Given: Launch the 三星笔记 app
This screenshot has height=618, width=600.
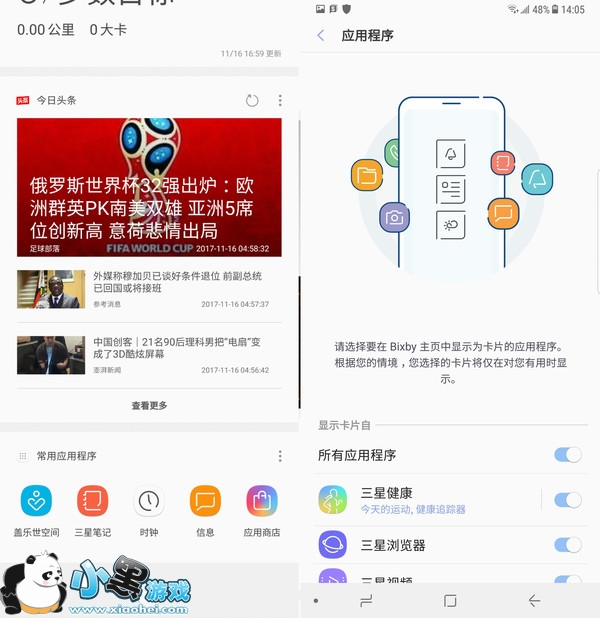Looking at the screenshot, I should [93, 511].
